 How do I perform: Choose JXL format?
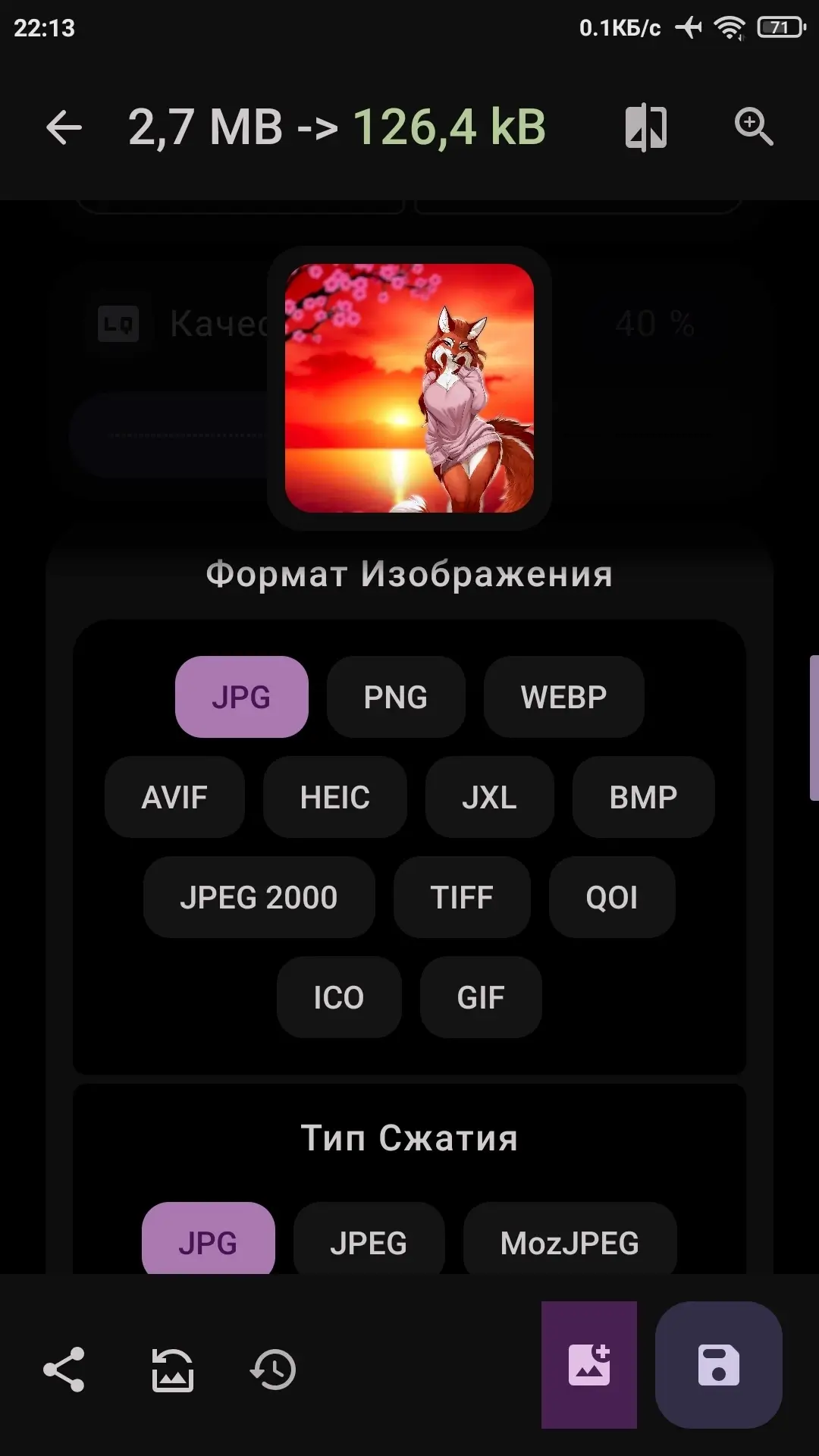[x=489, y=797]
